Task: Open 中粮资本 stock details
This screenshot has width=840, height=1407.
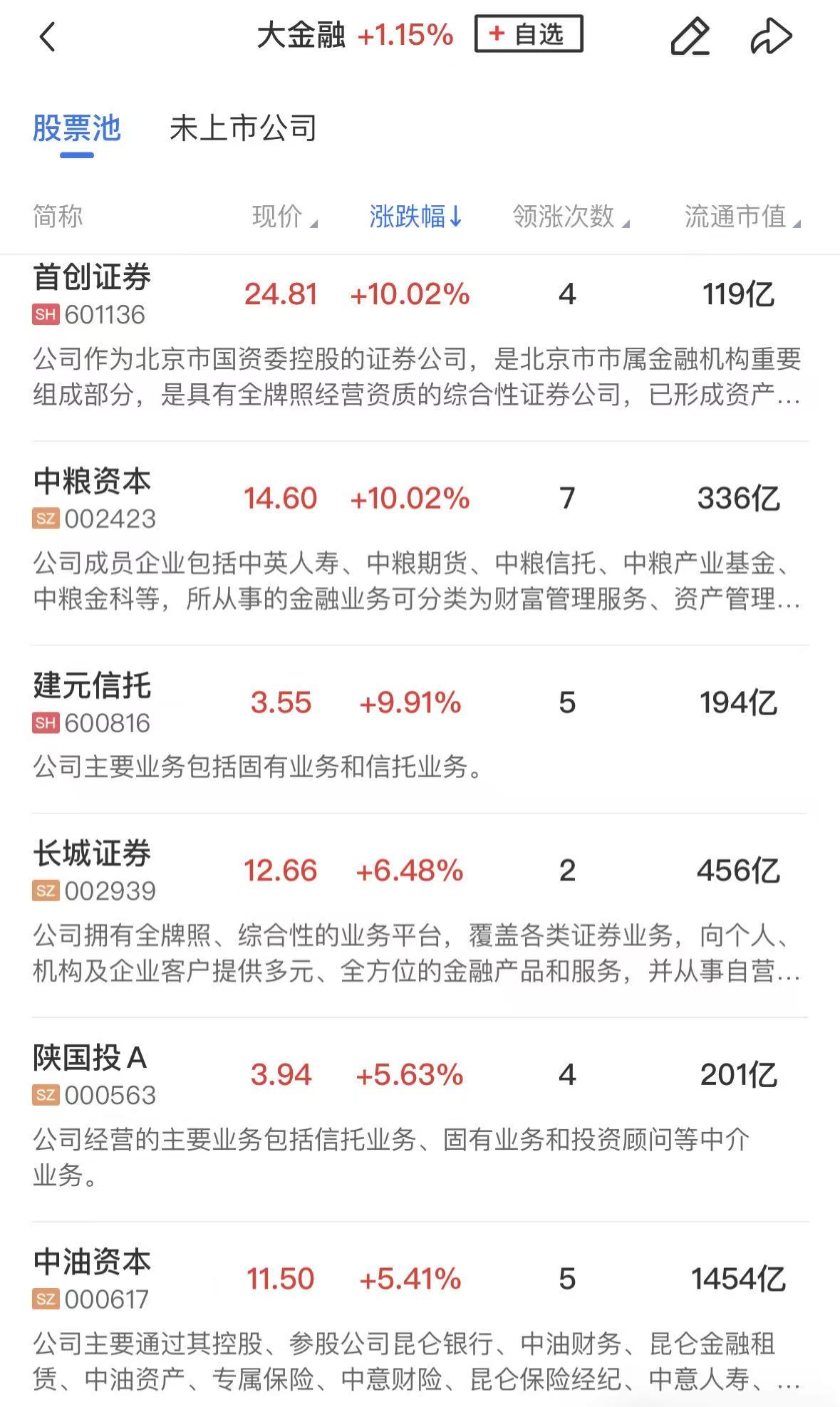Action: (x=93, y=482)
